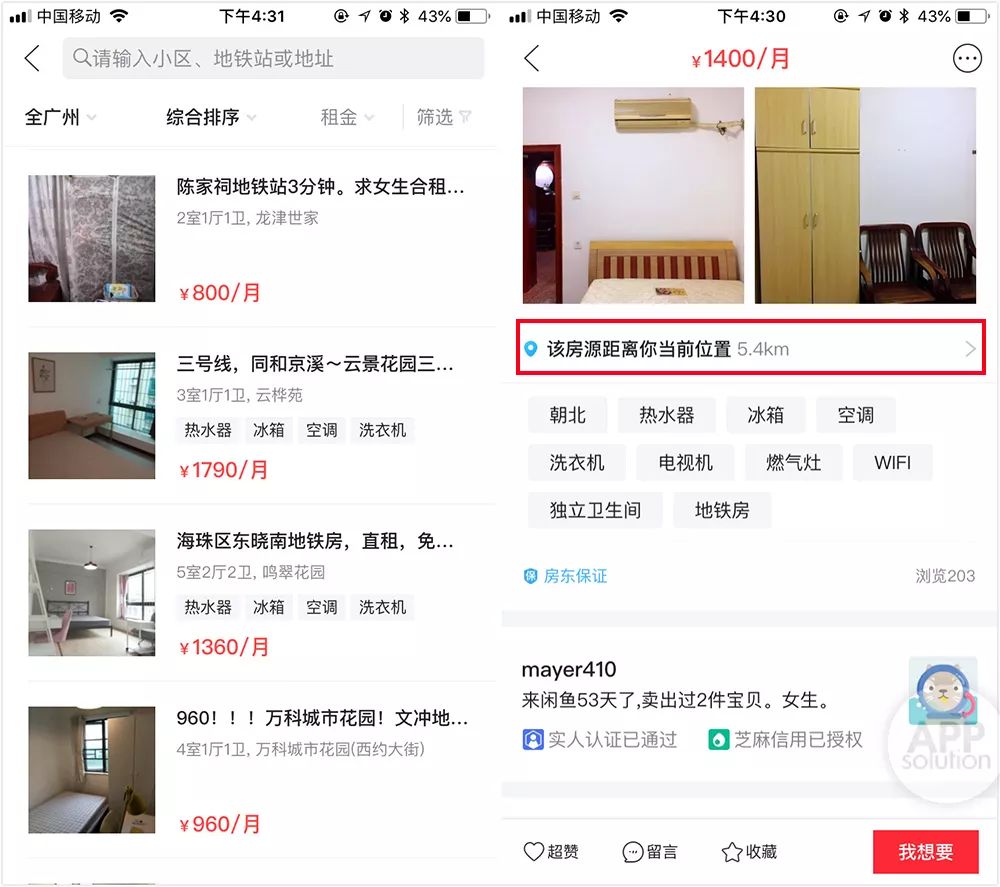Open the 综合排序 sorting dropdown
Image resolution: width=1000 pixels, height=887 pixels.
click(x=211, y=117)
